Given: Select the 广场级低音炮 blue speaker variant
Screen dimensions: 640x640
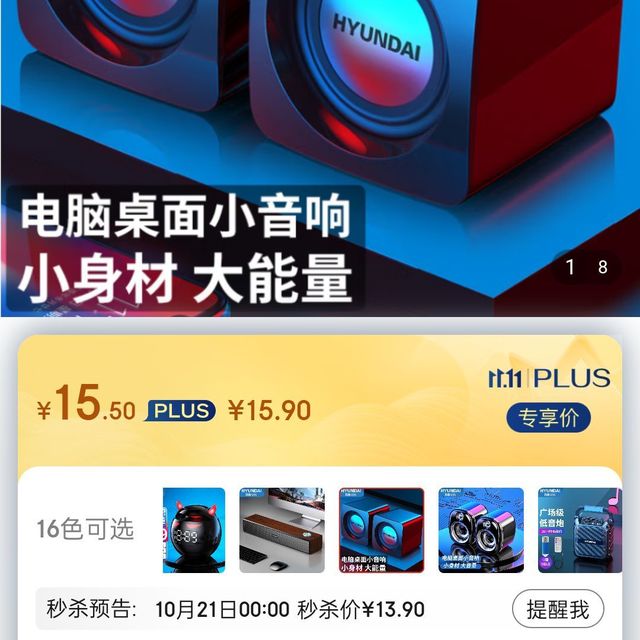Looking at the screenshot, I should [x=578, y=530].
